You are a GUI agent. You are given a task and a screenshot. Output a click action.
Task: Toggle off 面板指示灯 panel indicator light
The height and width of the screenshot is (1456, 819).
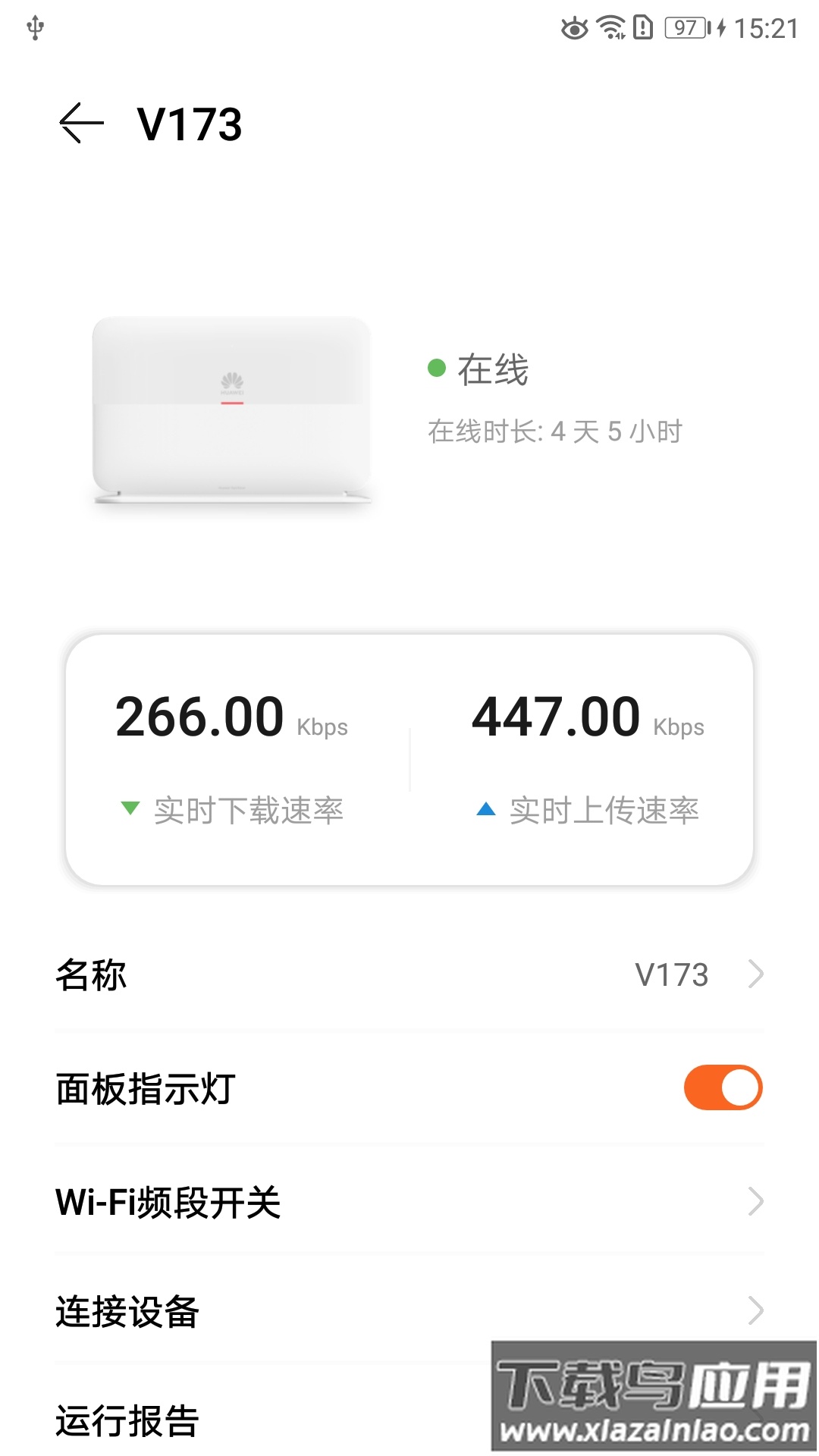722,1087
